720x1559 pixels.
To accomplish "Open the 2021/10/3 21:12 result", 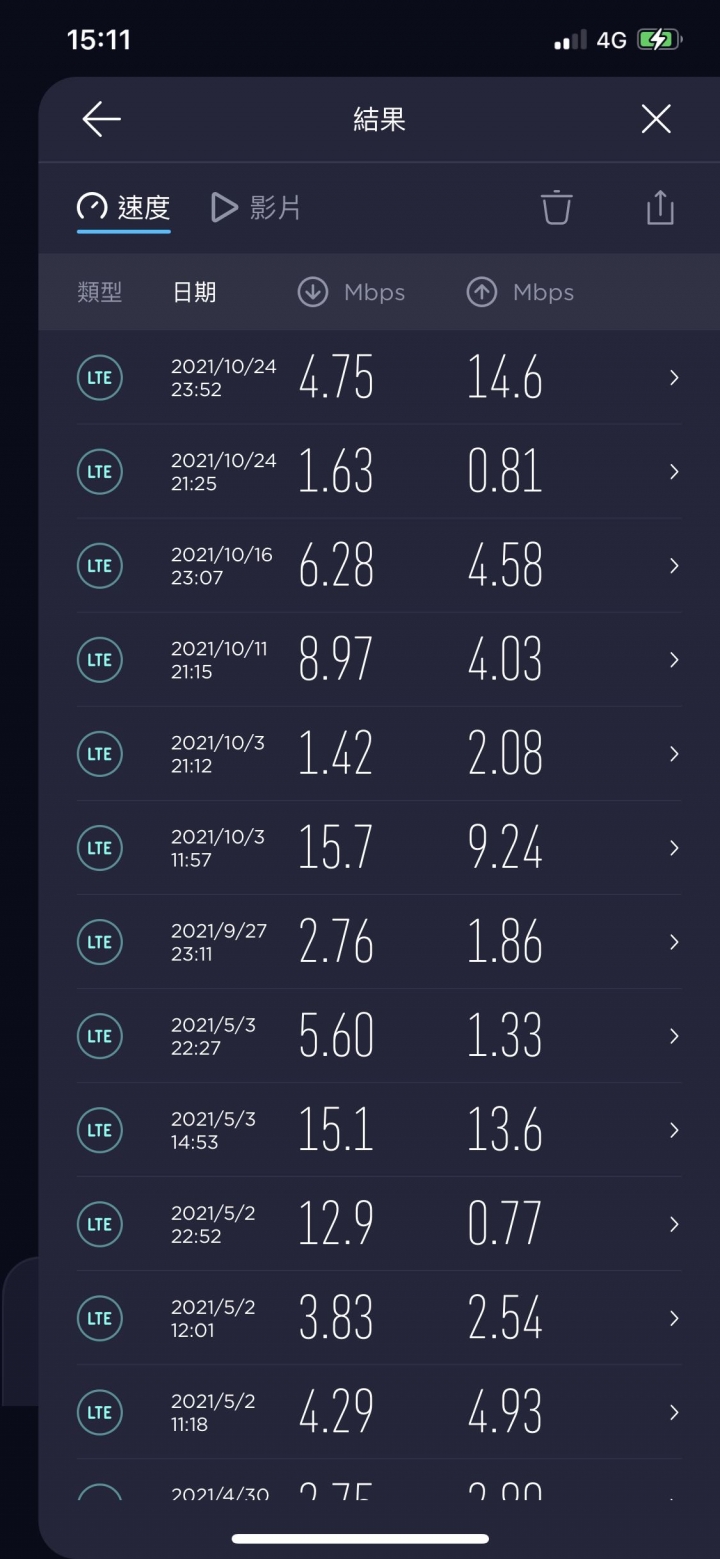I will click(x=379, y=754).
